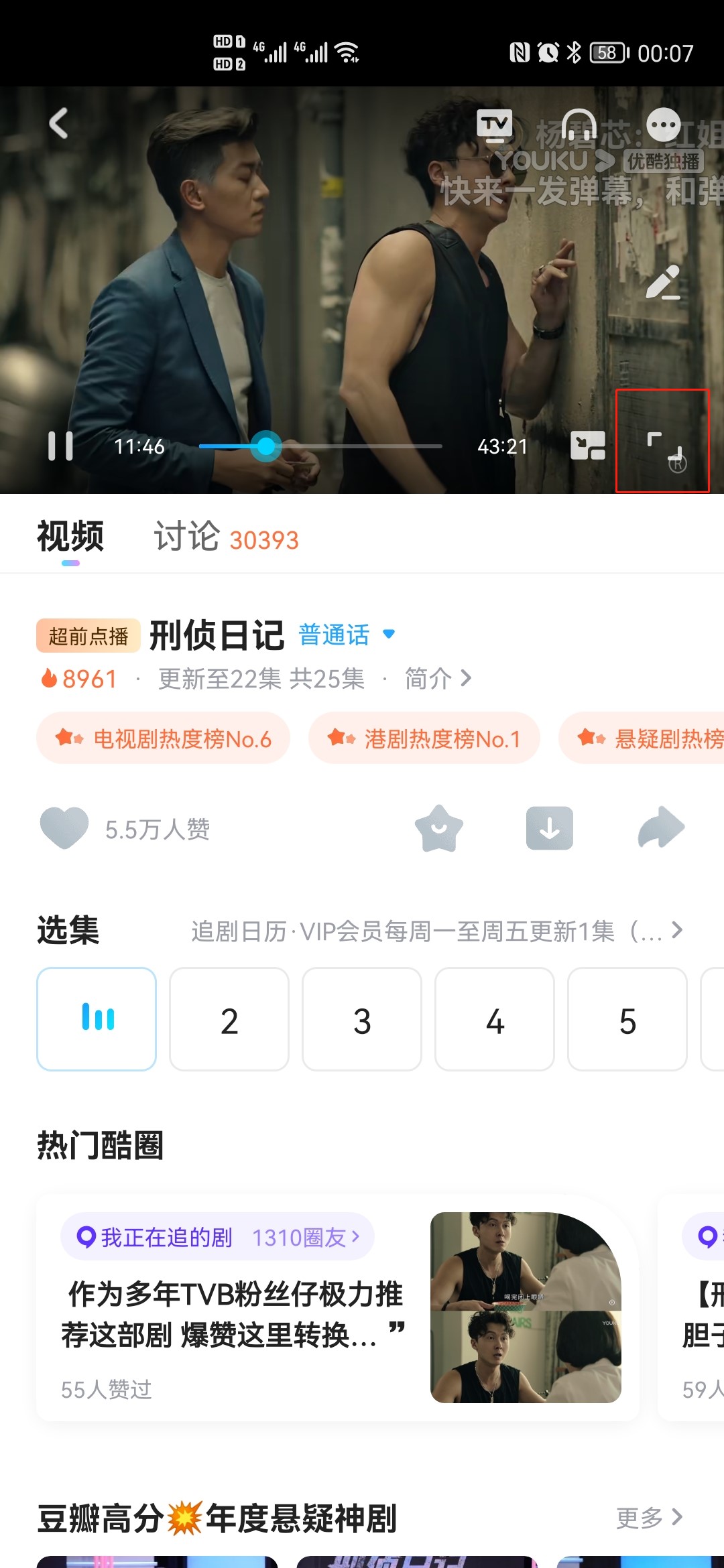
Task: Open picture-in-picture mini window
Action: [x=588, y=446]
